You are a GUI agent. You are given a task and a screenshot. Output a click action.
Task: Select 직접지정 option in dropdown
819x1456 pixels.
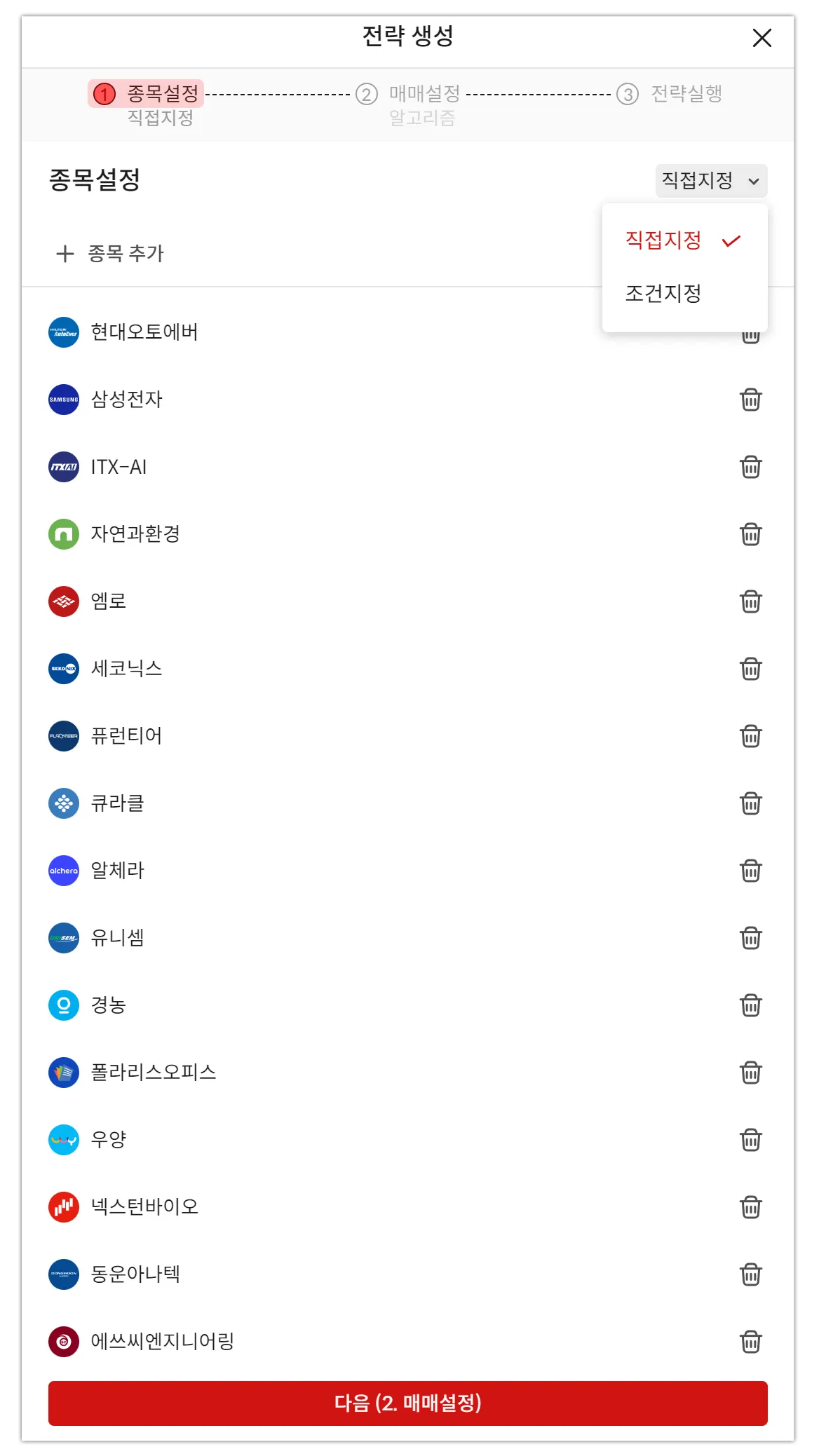coord(663,240)
